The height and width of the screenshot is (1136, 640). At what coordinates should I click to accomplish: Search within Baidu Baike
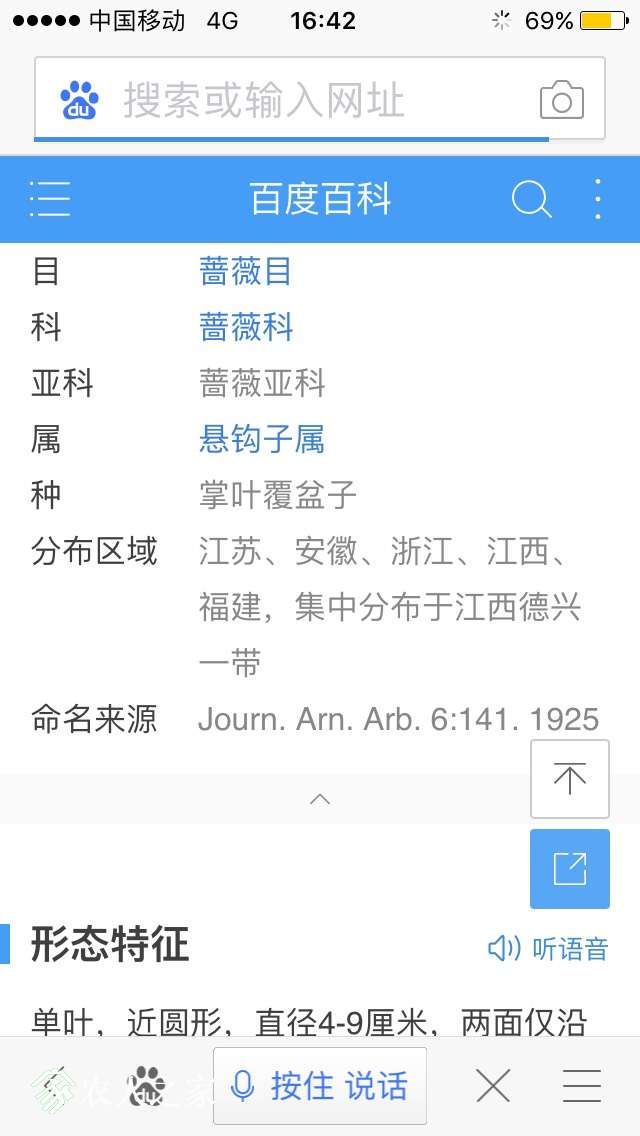coord(531,199)
